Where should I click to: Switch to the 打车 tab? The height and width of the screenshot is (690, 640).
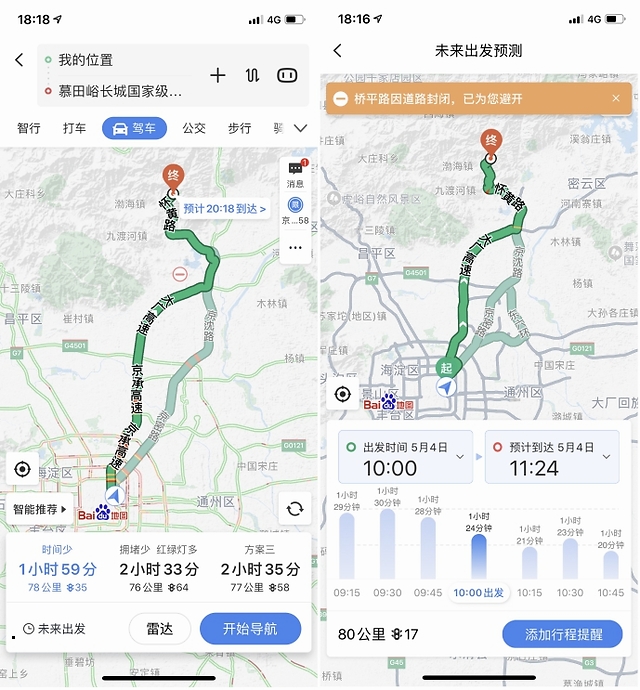click(74, 128)
